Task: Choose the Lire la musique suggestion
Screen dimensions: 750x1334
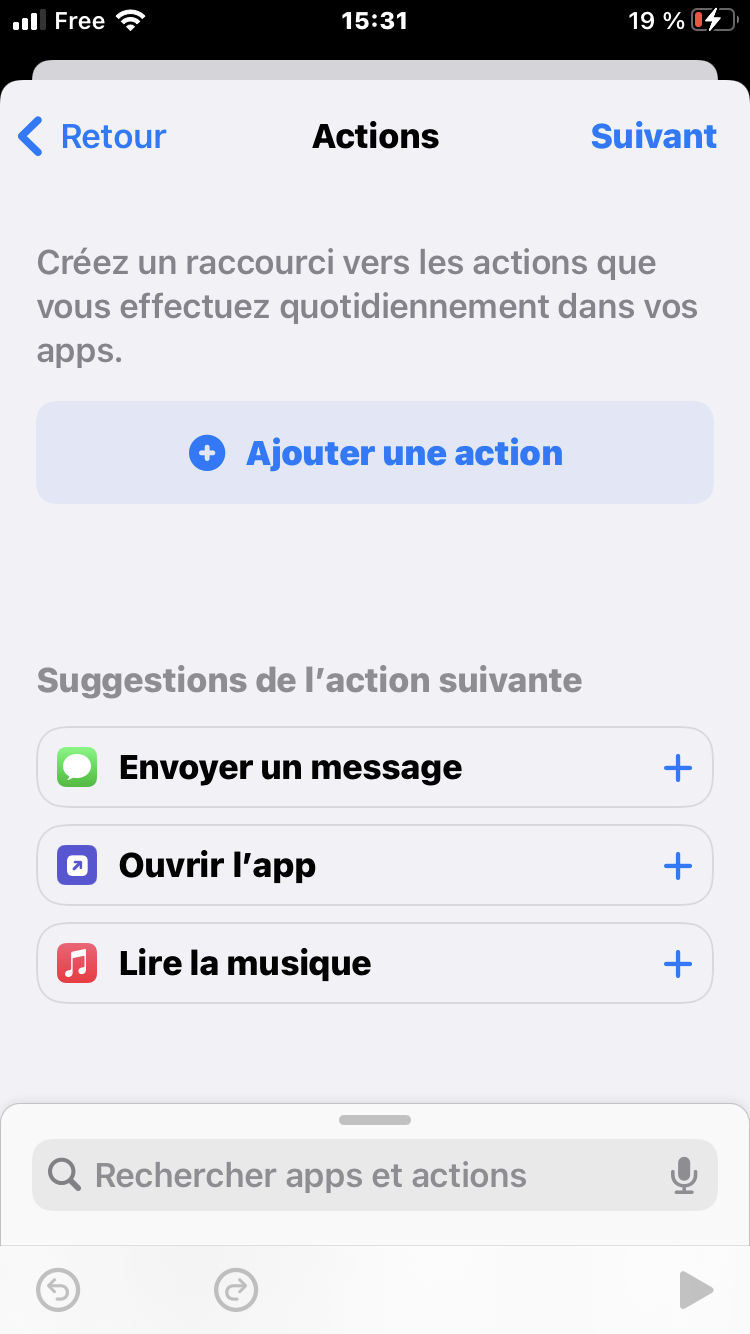Action: (x=245, y=964)
